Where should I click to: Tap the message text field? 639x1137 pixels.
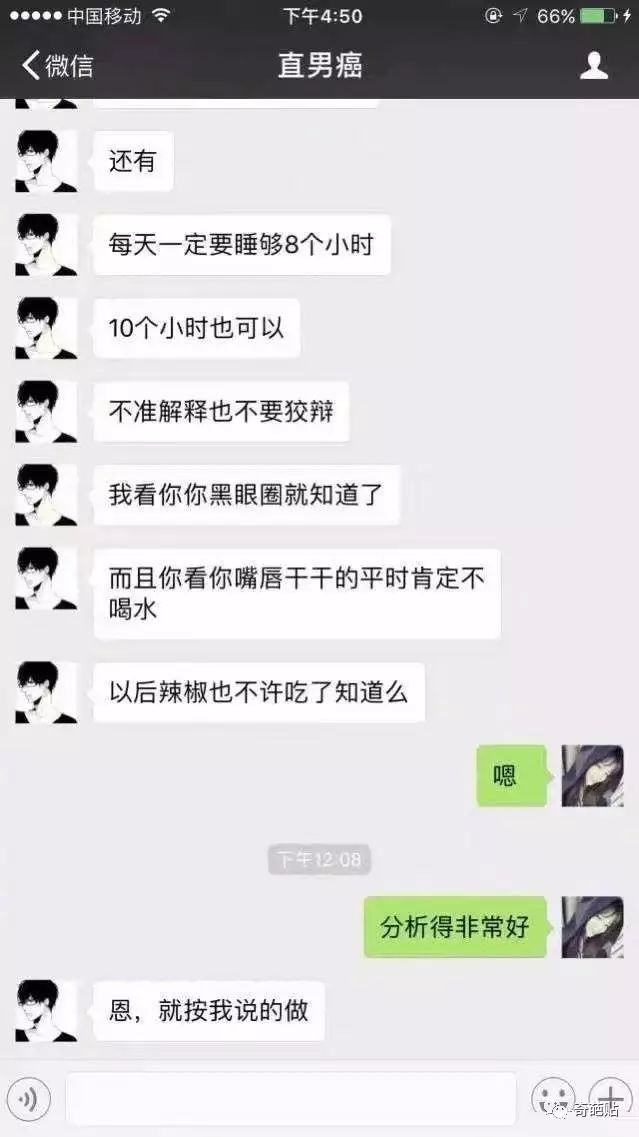coord(290,1099)
